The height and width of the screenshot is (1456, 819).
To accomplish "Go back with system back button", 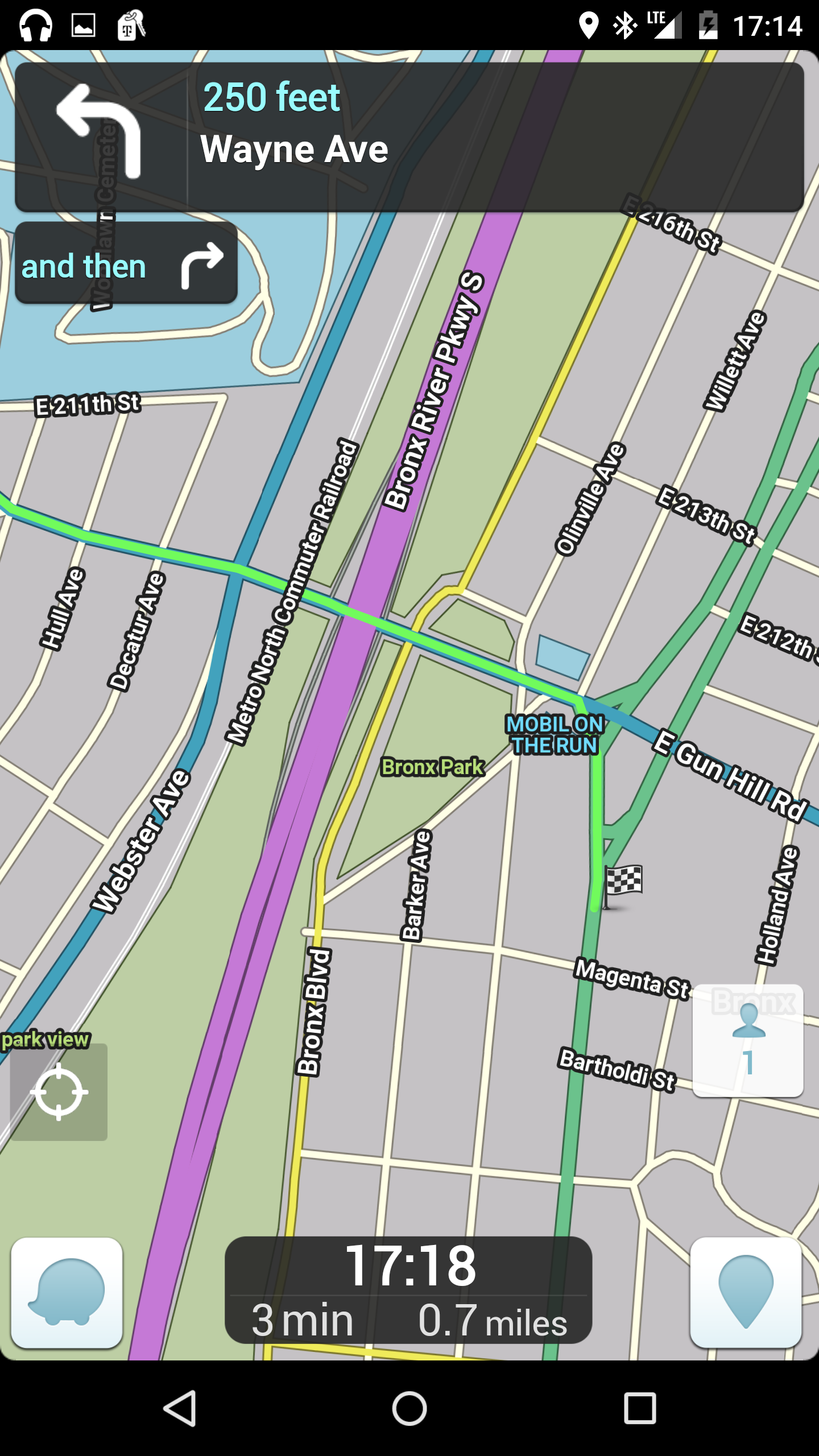I will tap(181, 1408).
